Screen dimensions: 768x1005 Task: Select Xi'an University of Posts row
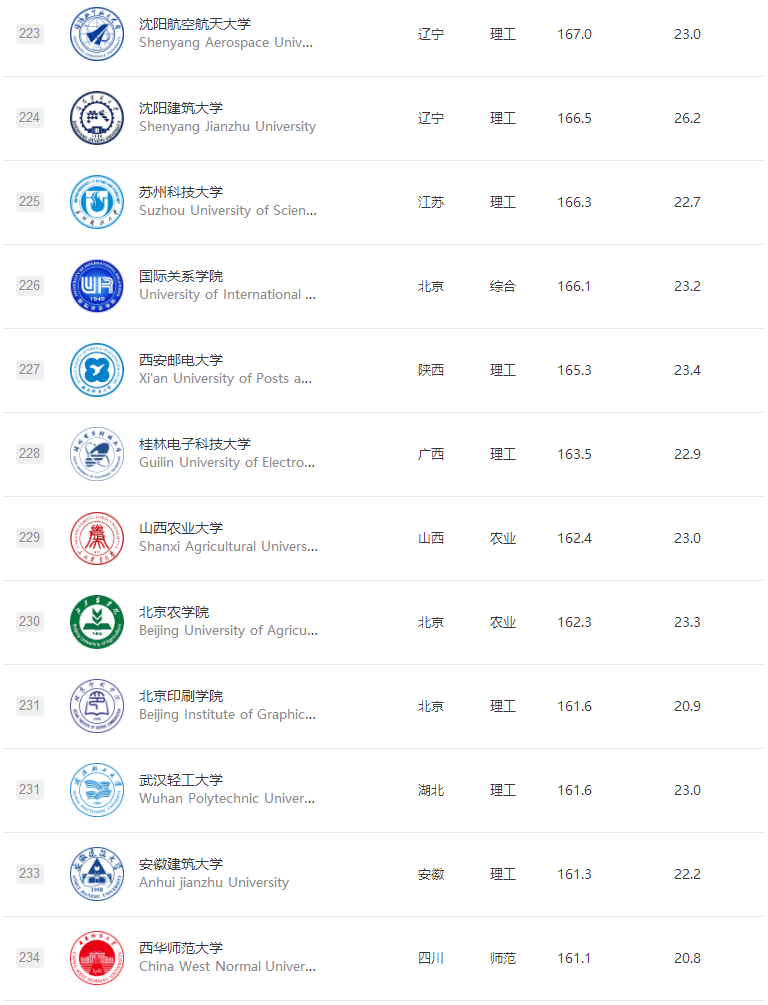[x=181, y=360]
